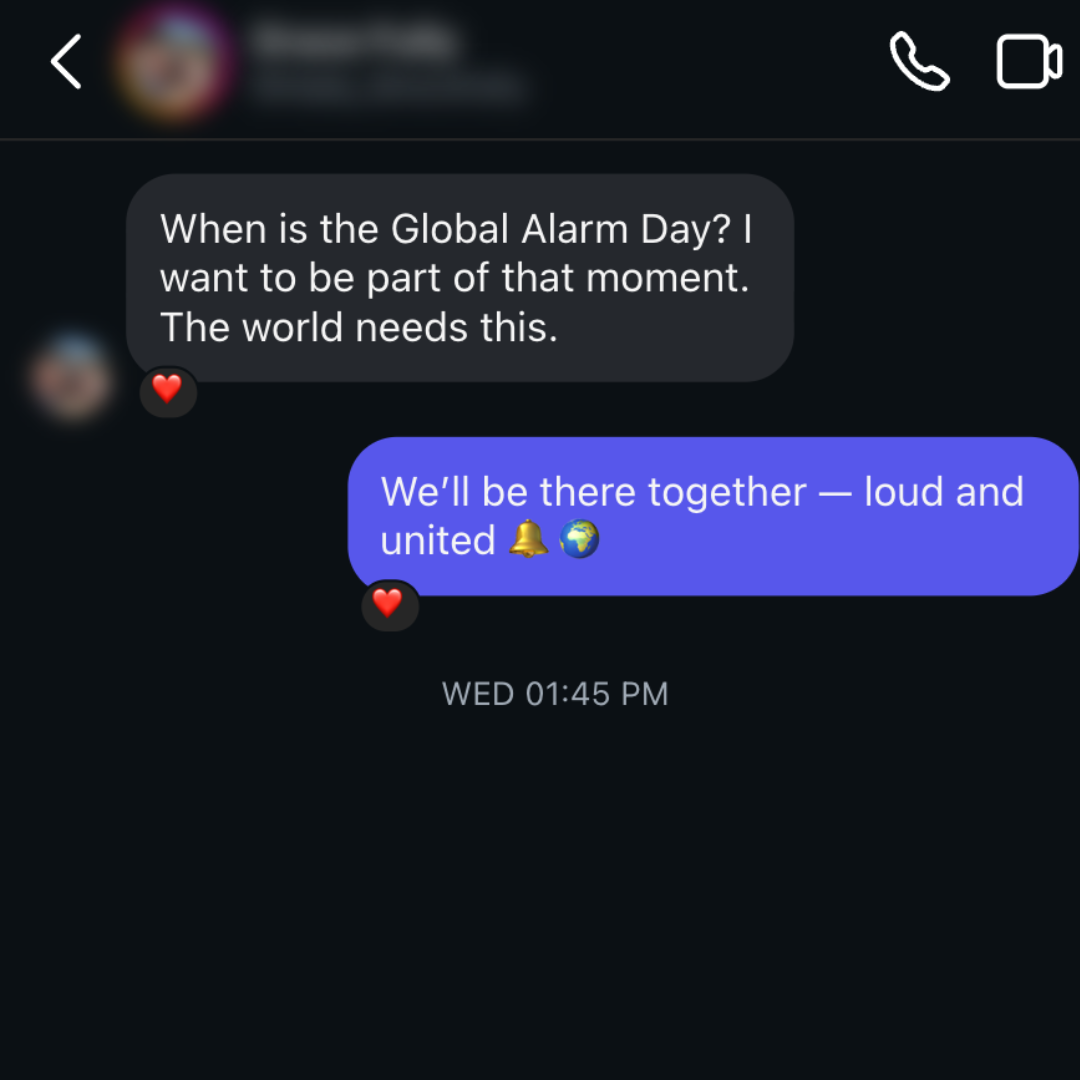The width and height of the screenshot is (1080, 1080).
Task: View heart reaction on "loud and united" message
Action: [x=388, y=604]
